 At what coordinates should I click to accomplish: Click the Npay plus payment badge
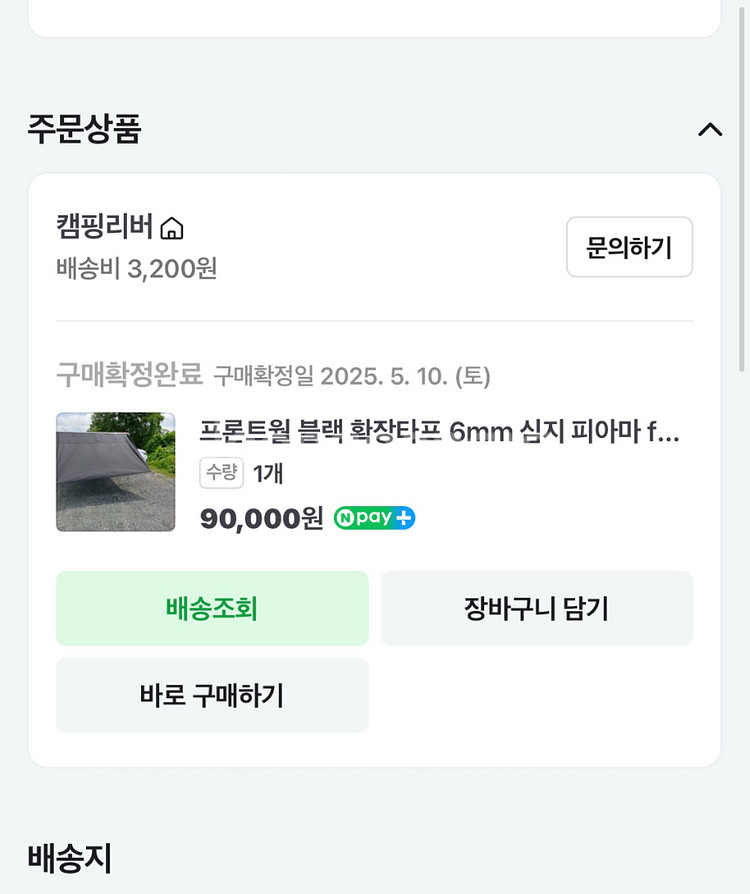point(374,519)
